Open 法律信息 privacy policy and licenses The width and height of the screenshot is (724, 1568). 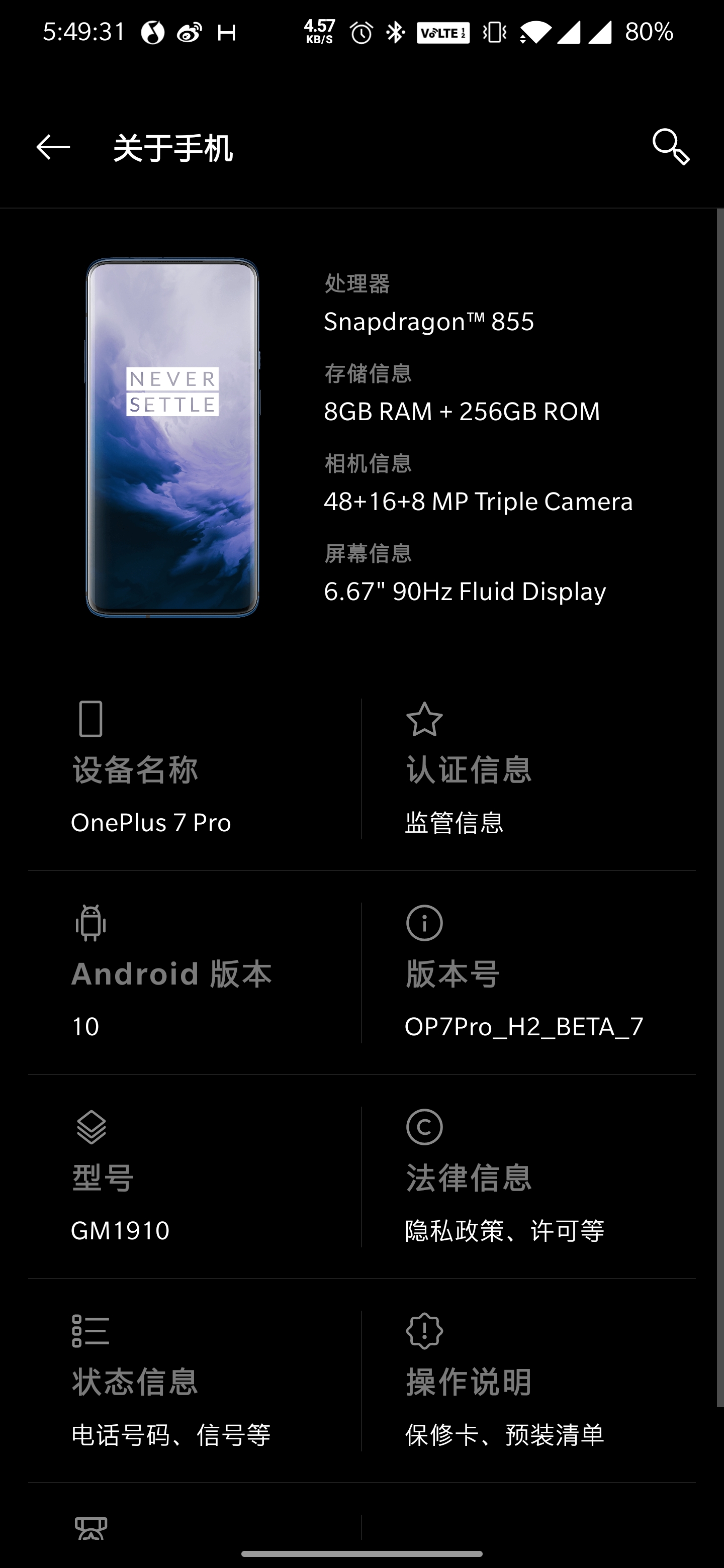pos(528,1177)
